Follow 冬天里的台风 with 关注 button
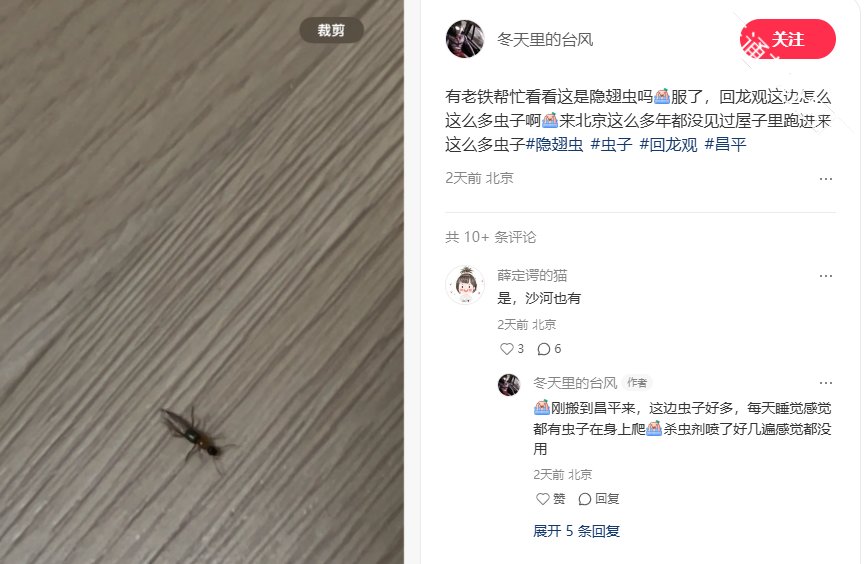The image size is (865, 564). (x=788, y=39)
